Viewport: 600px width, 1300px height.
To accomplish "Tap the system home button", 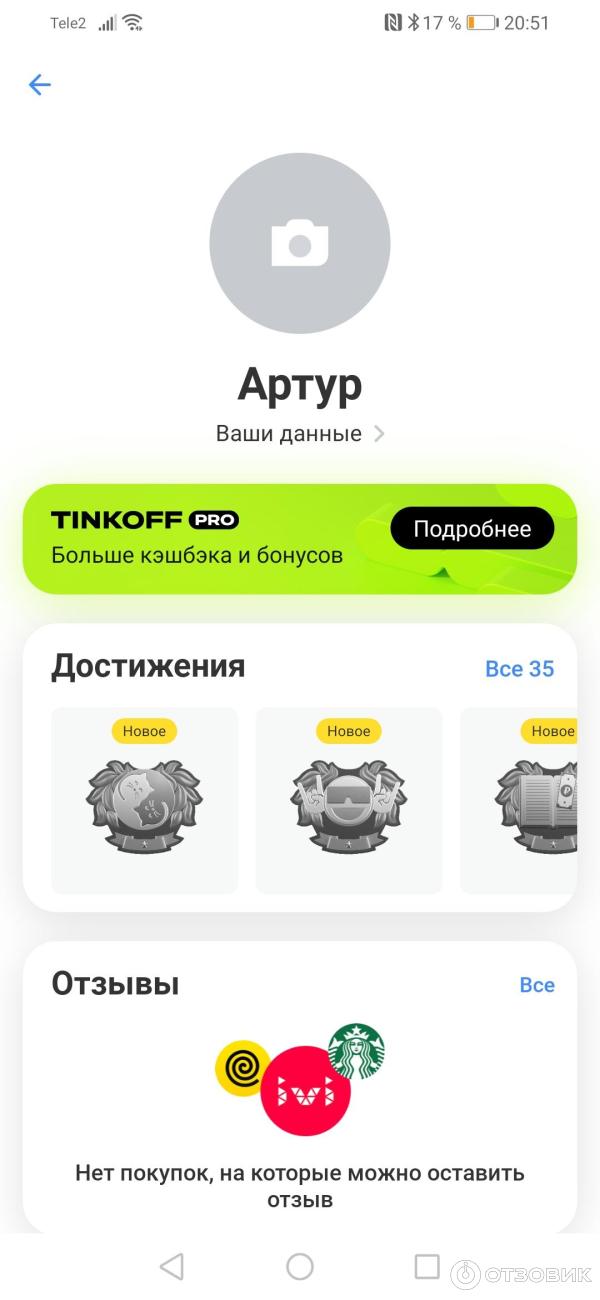I will (300, 1267).
